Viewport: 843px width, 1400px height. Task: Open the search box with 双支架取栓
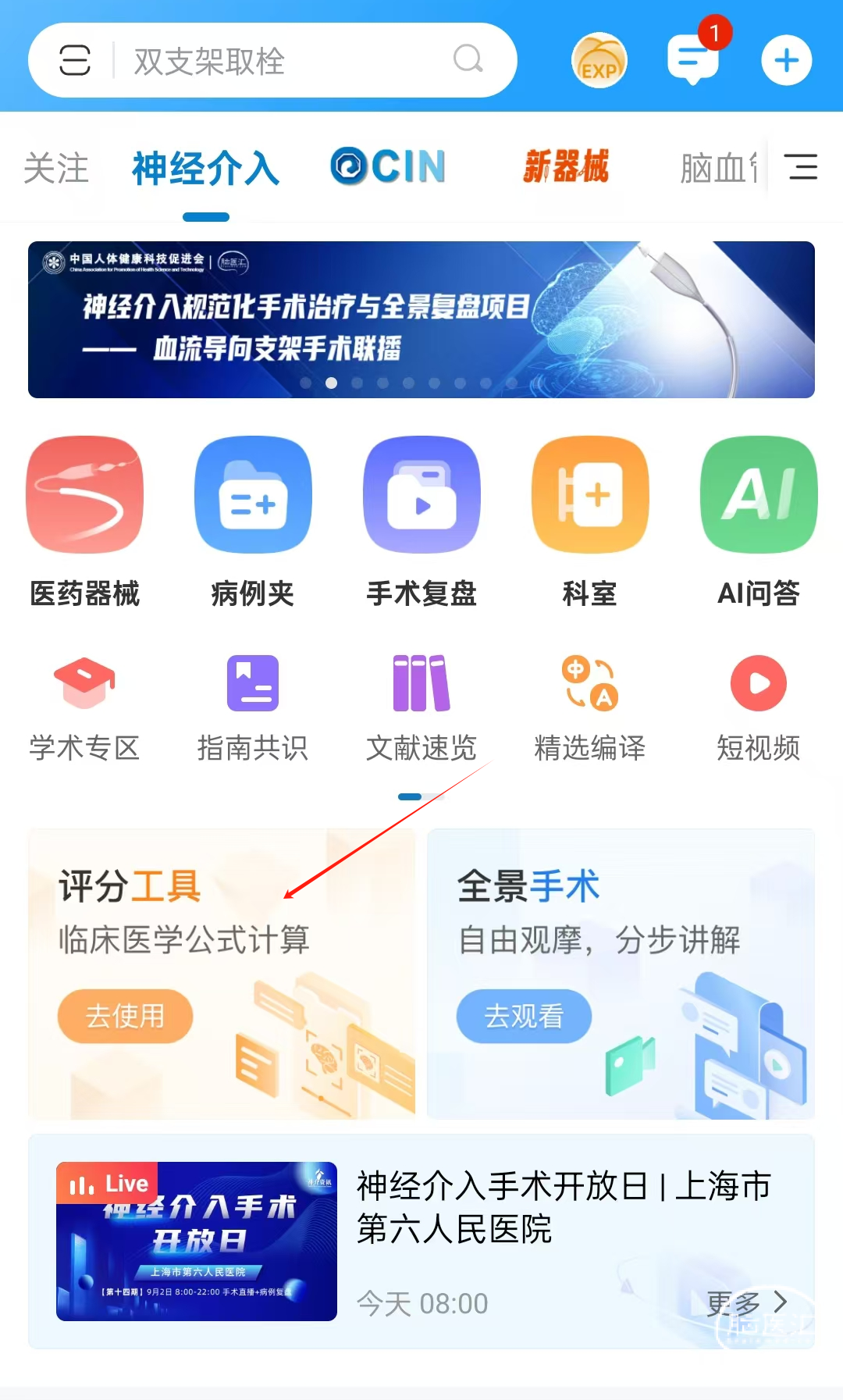[x=289, y=61]
